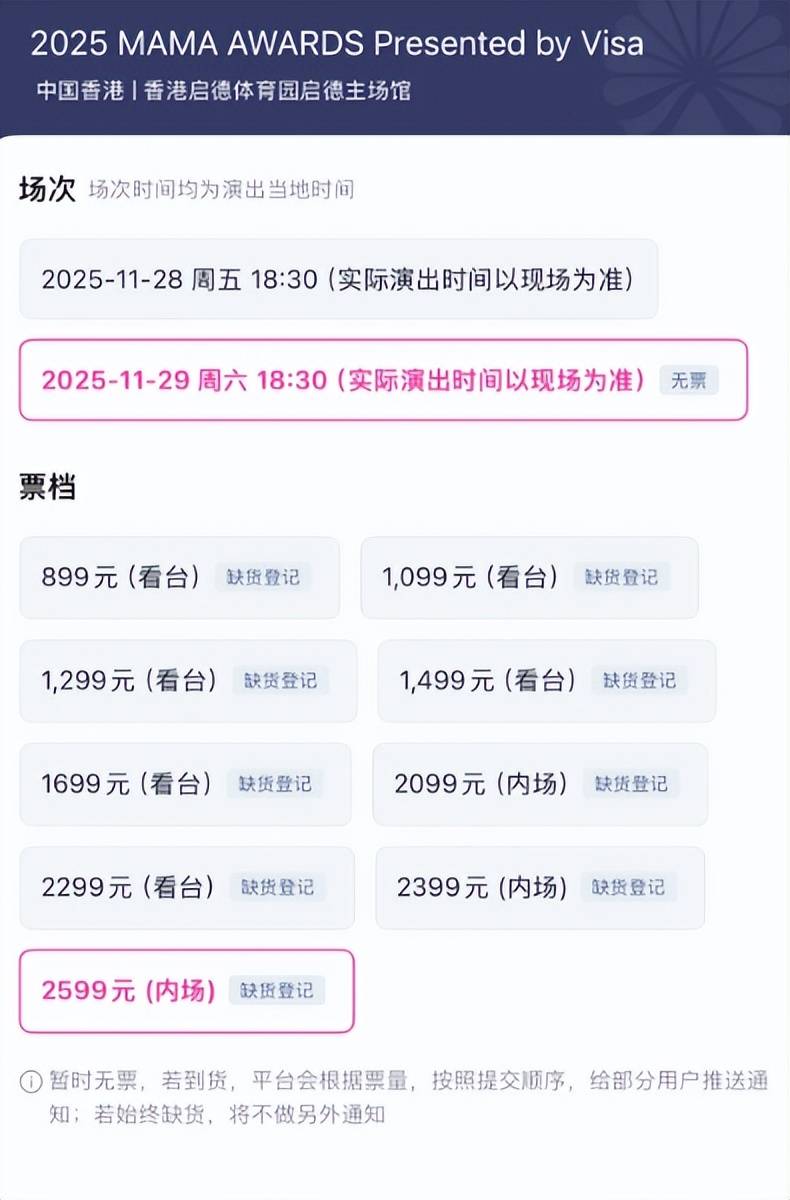Viewport: 790px width, 1200px height.
Task: Pick the 1,299元 stand ticket tier
Action: [187, 681]
